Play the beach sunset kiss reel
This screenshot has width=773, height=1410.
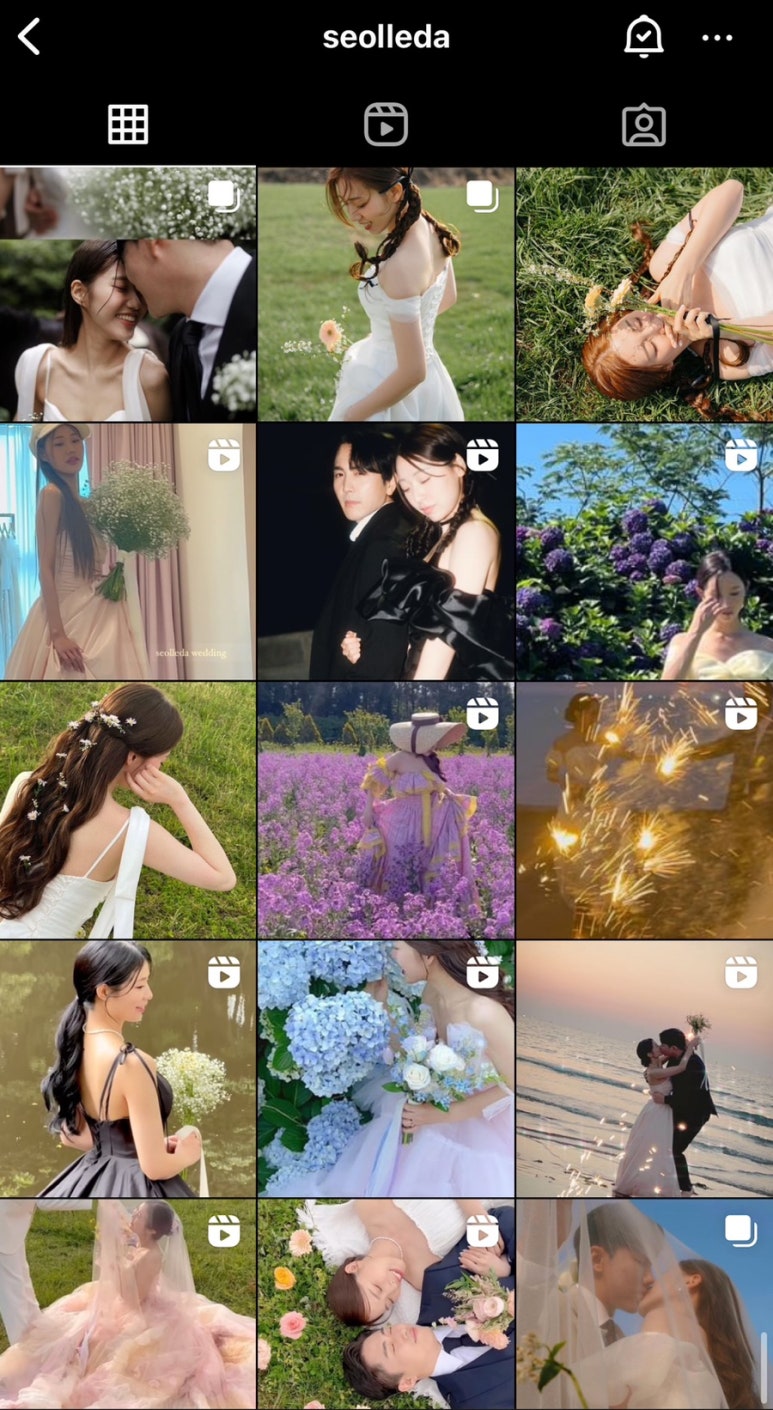[644, 1068]
